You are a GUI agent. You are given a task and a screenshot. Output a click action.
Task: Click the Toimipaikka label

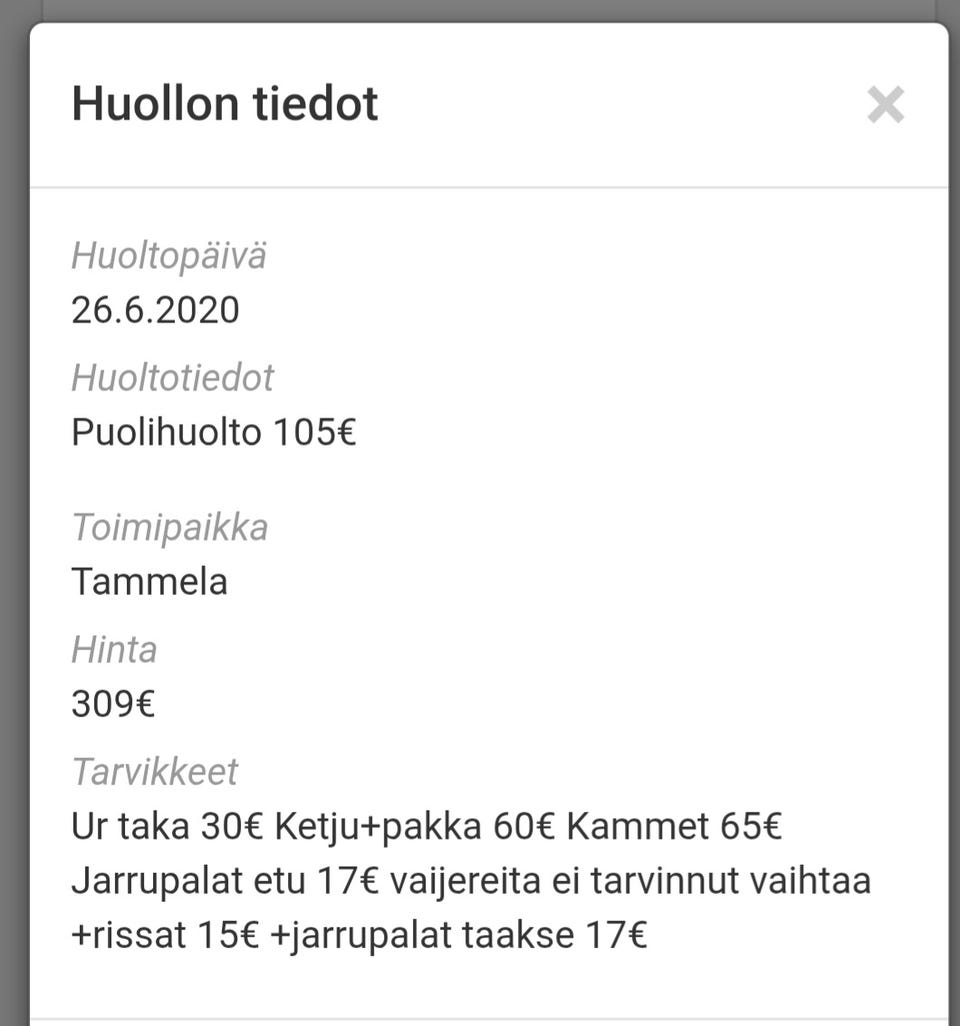click(x=169, y=526)
